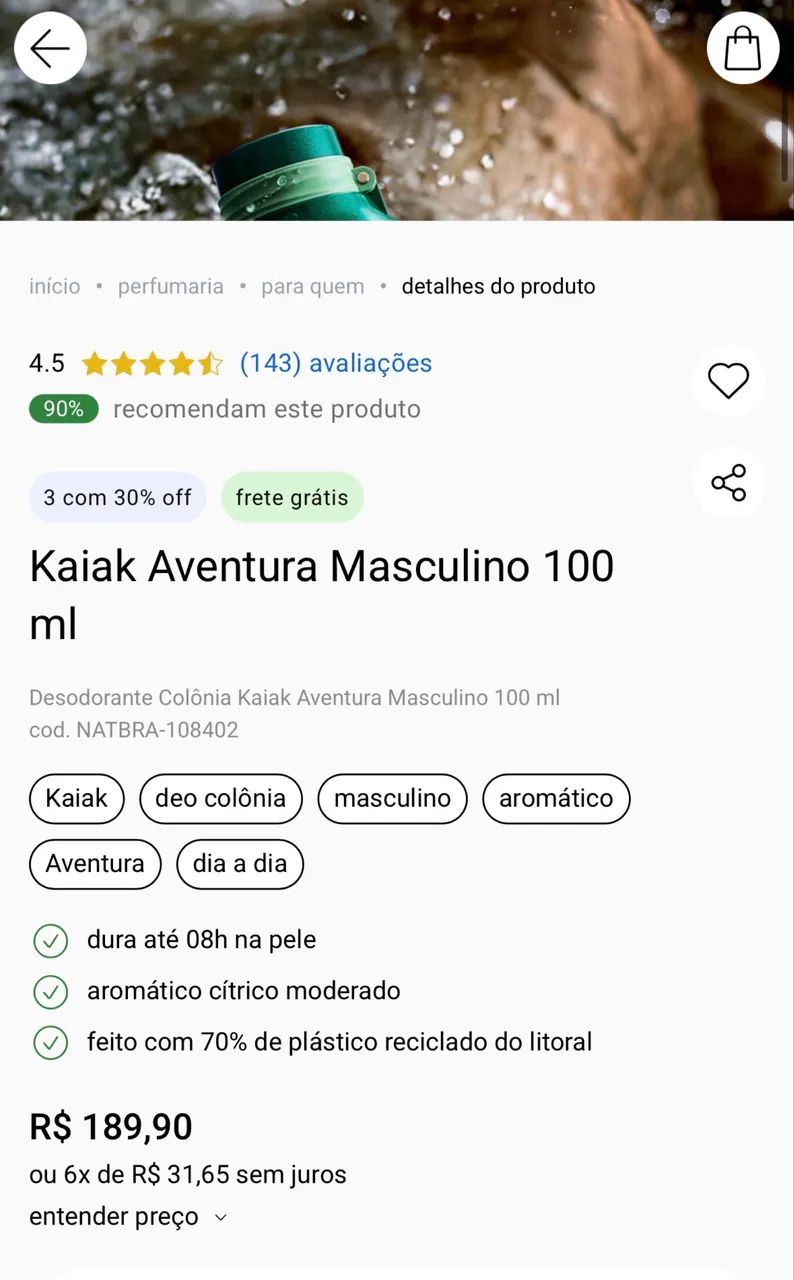Viewport: 794px width, 1280px height.
Task: Click the '3 com 30% off' promotion badge
Action: [x=117, y=497]
